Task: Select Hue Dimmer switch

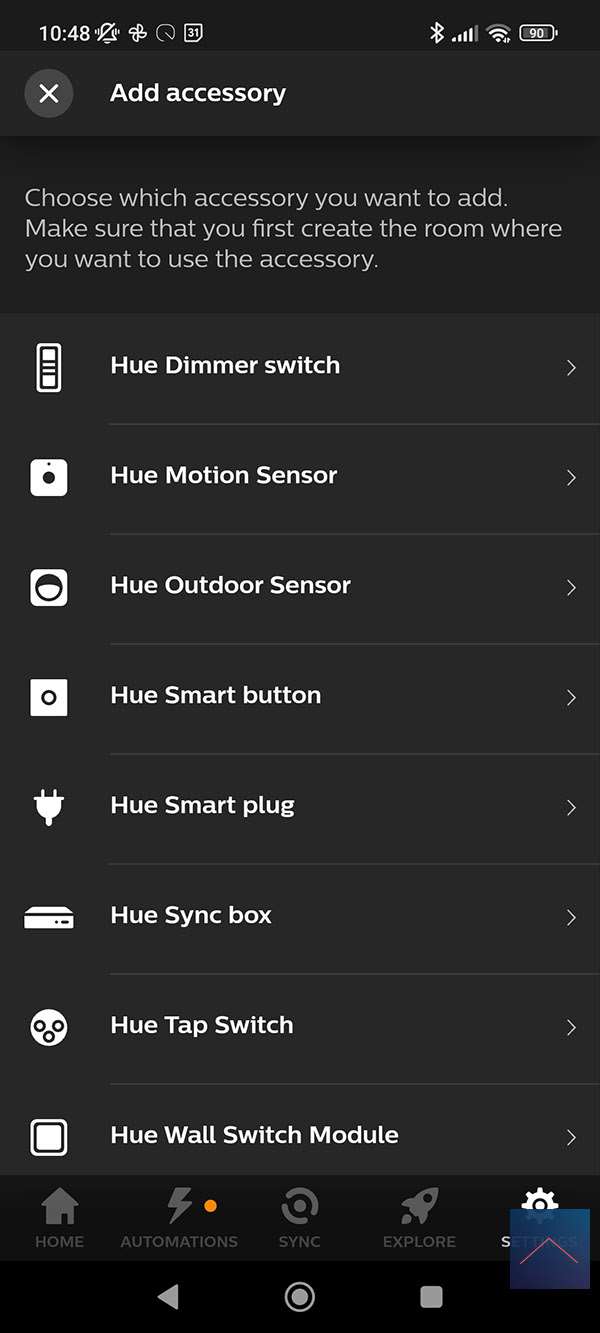Action: (x=300, y=366)
